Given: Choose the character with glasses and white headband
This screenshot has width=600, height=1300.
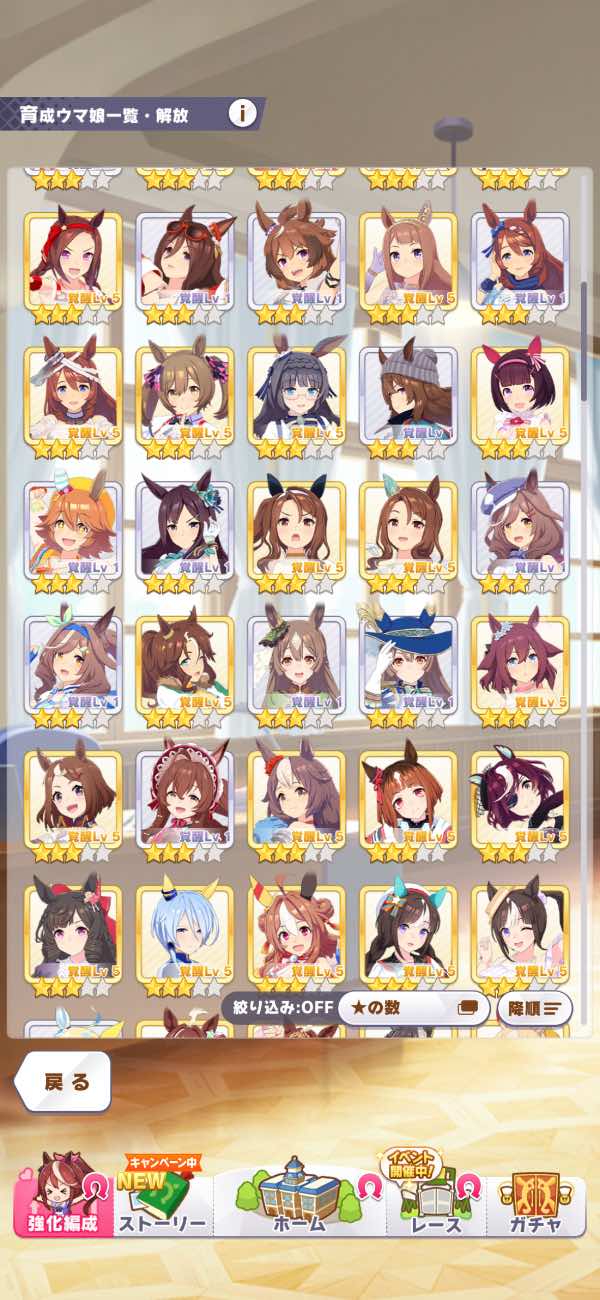Looking at the screenshot, I should (296, 395).
